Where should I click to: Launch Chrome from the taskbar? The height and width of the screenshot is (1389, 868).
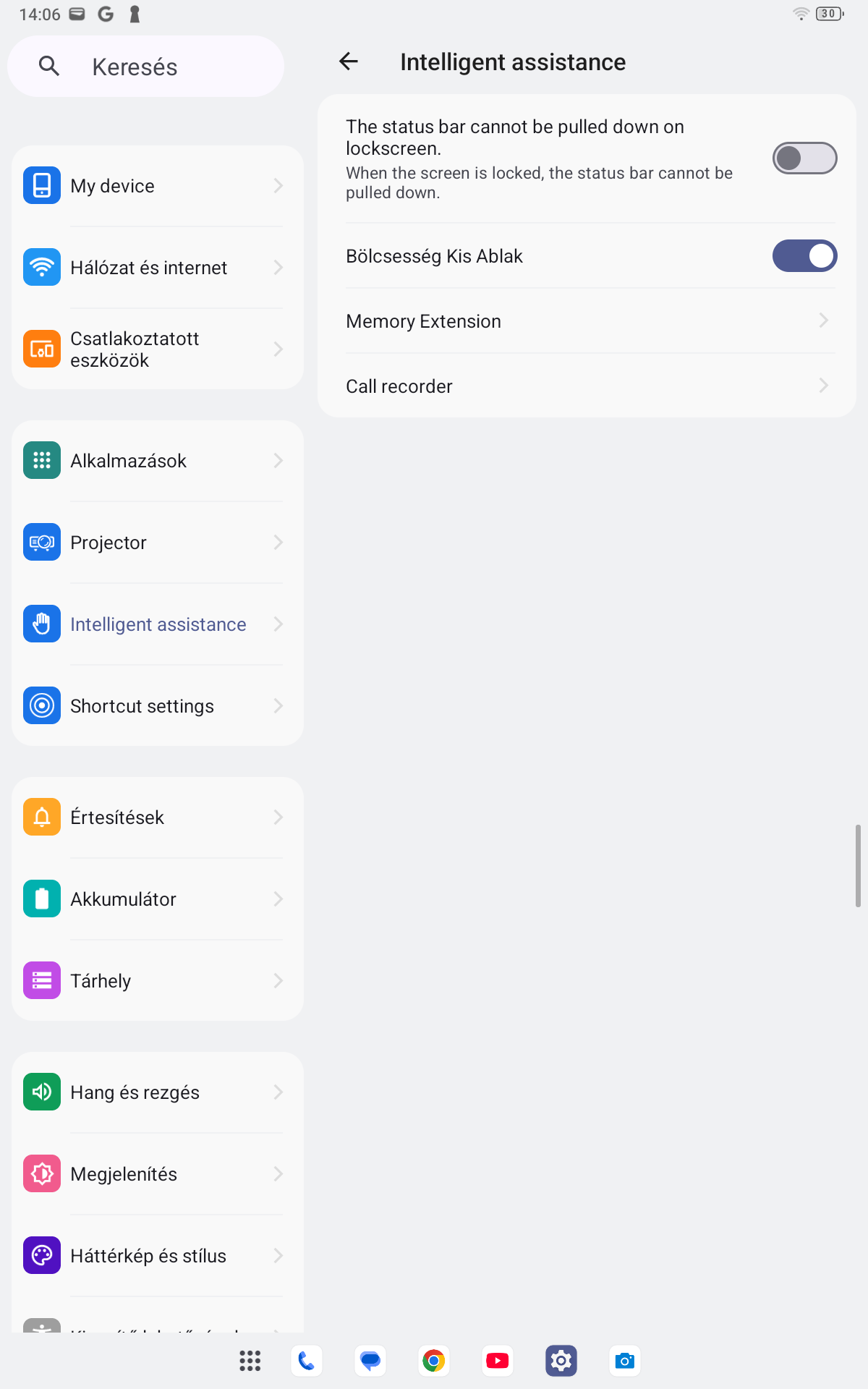click(x=434, y=1361)
